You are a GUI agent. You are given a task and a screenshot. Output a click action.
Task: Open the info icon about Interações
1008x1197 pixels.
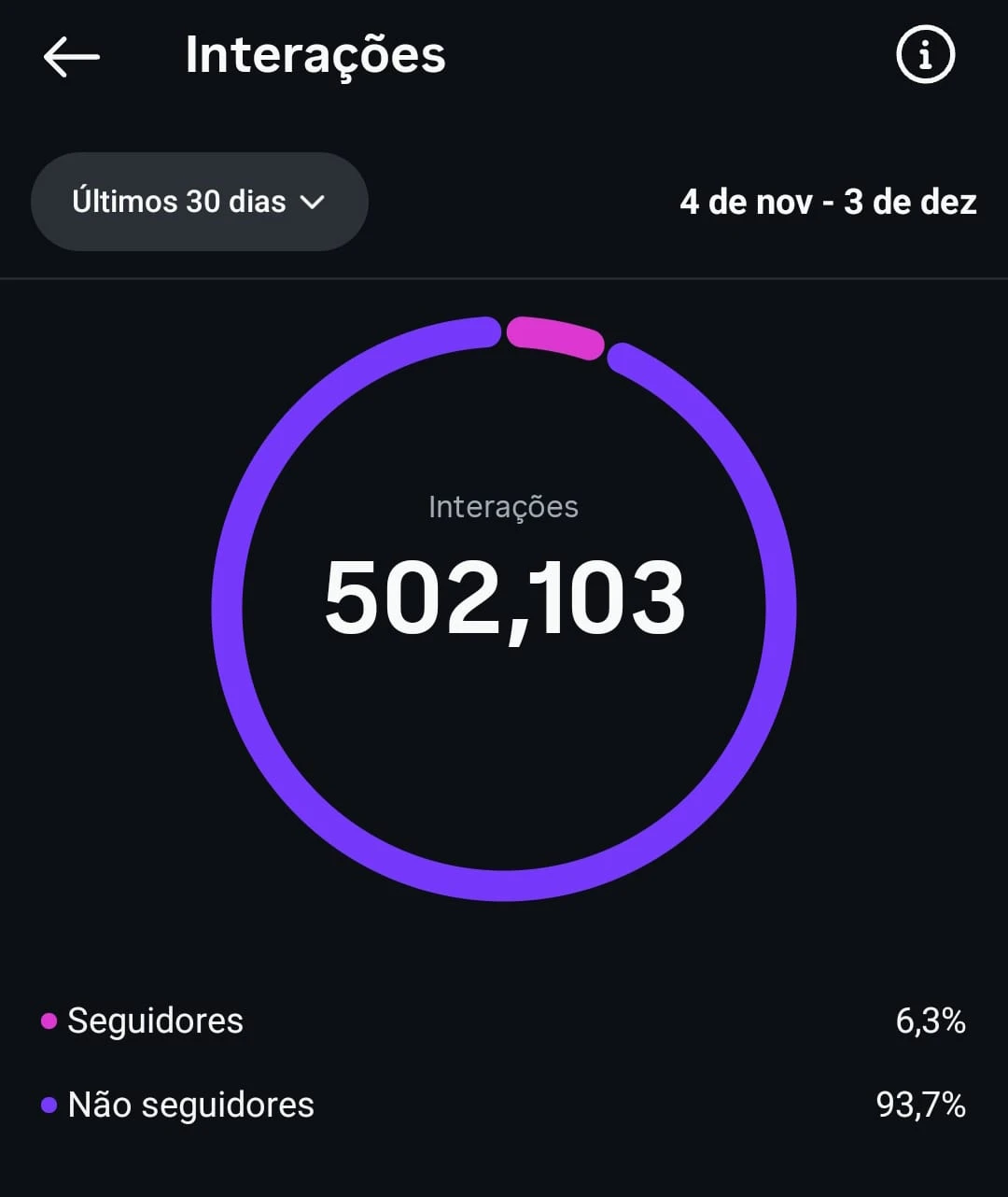point(925,55)
